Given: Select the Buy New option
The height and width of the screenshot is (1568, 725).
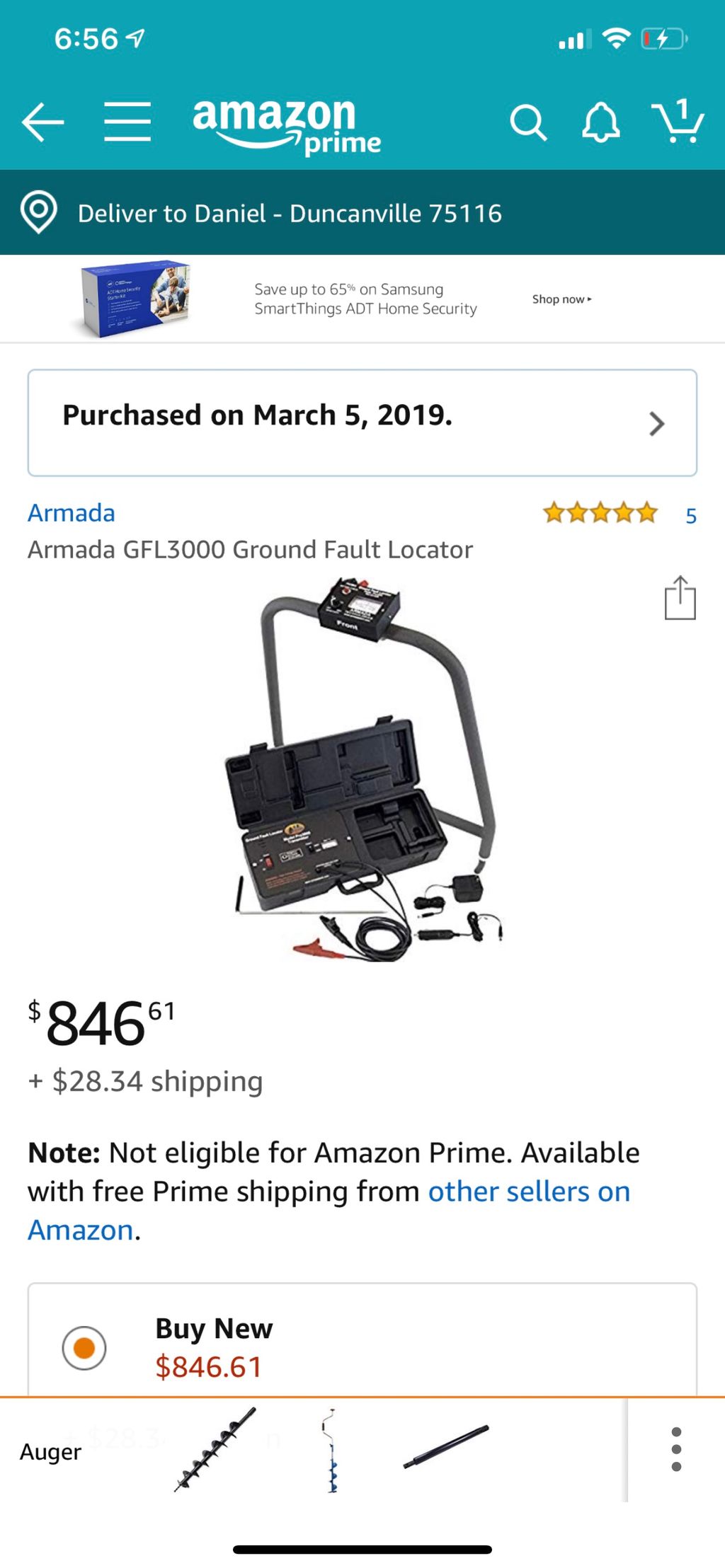Looking at the screenshot, I should (x=84, y=1348).
